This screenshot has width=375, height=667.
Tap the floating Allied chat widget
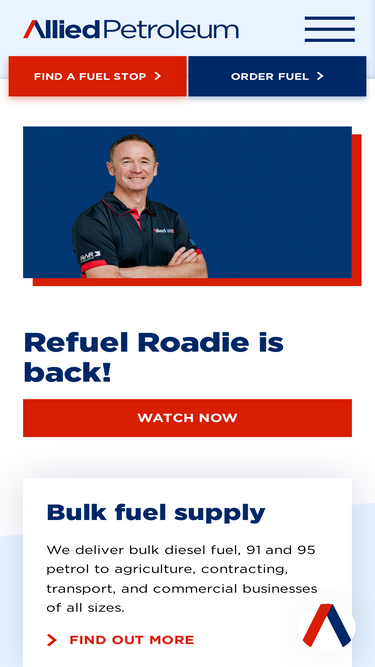(x=327, y=626)
